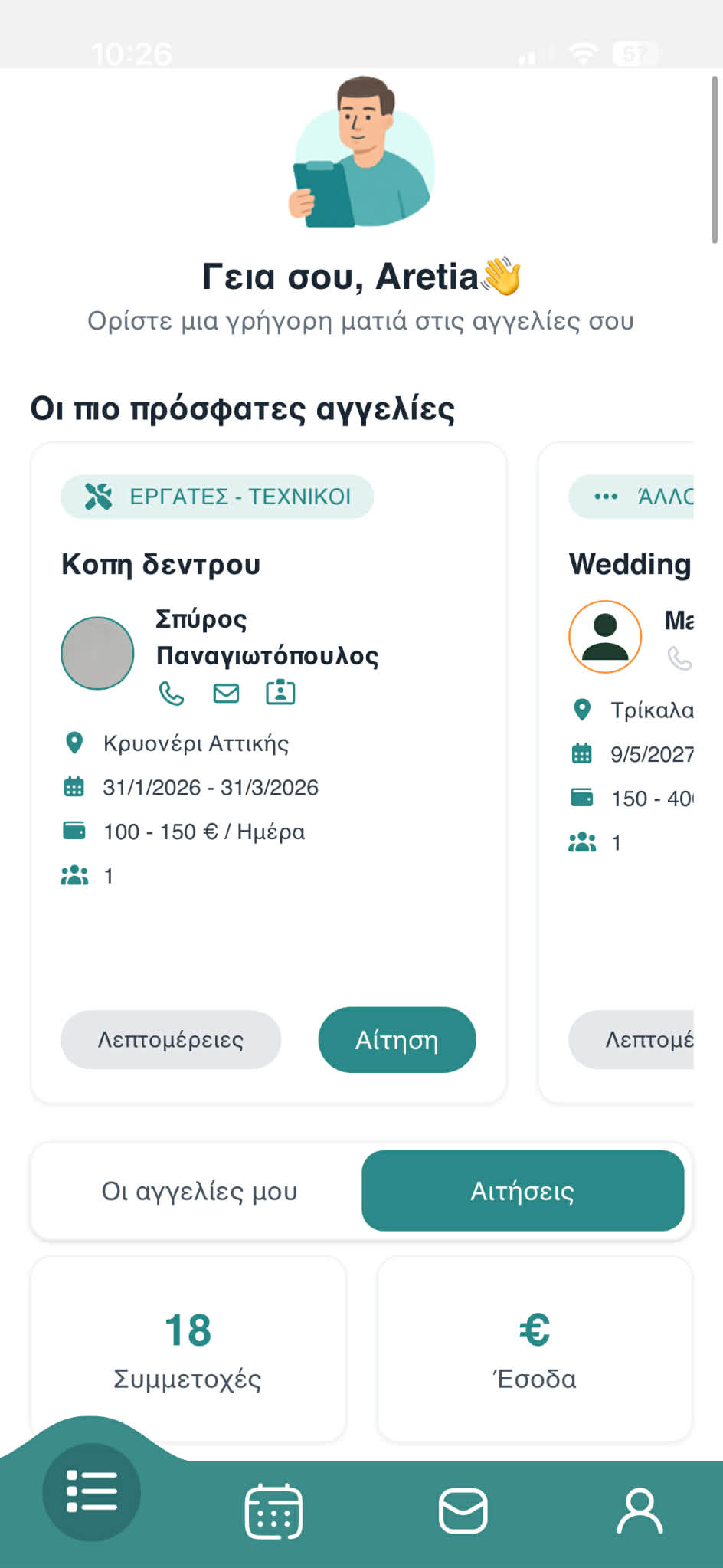723x1568 pixels.
Task: Open the 18 Συμμετοχές card
Action: (x=188, y=1347)
